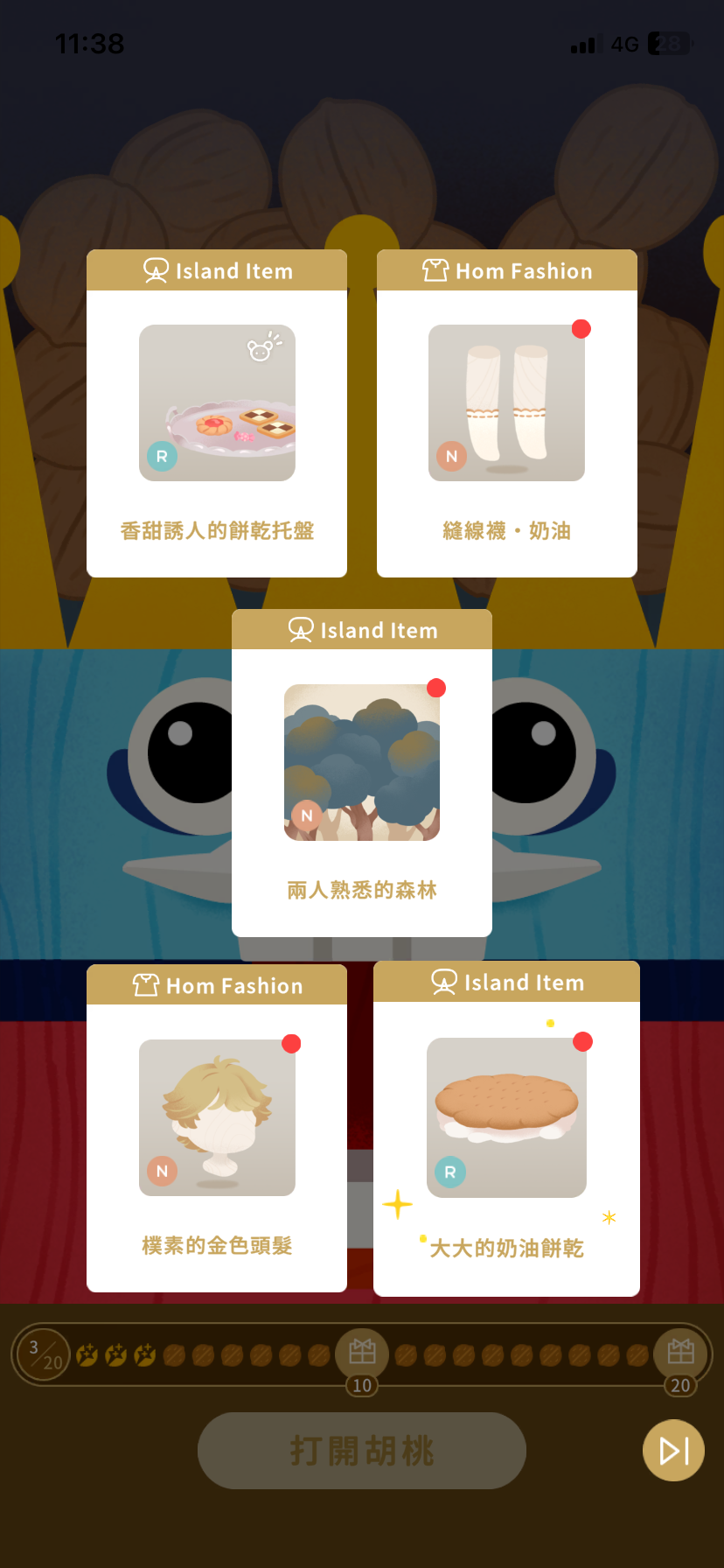View the 縫線襪・奶油 fashion card
Image resolution: width=724 pixels, height=1568 pixels.
click(506, 413)
